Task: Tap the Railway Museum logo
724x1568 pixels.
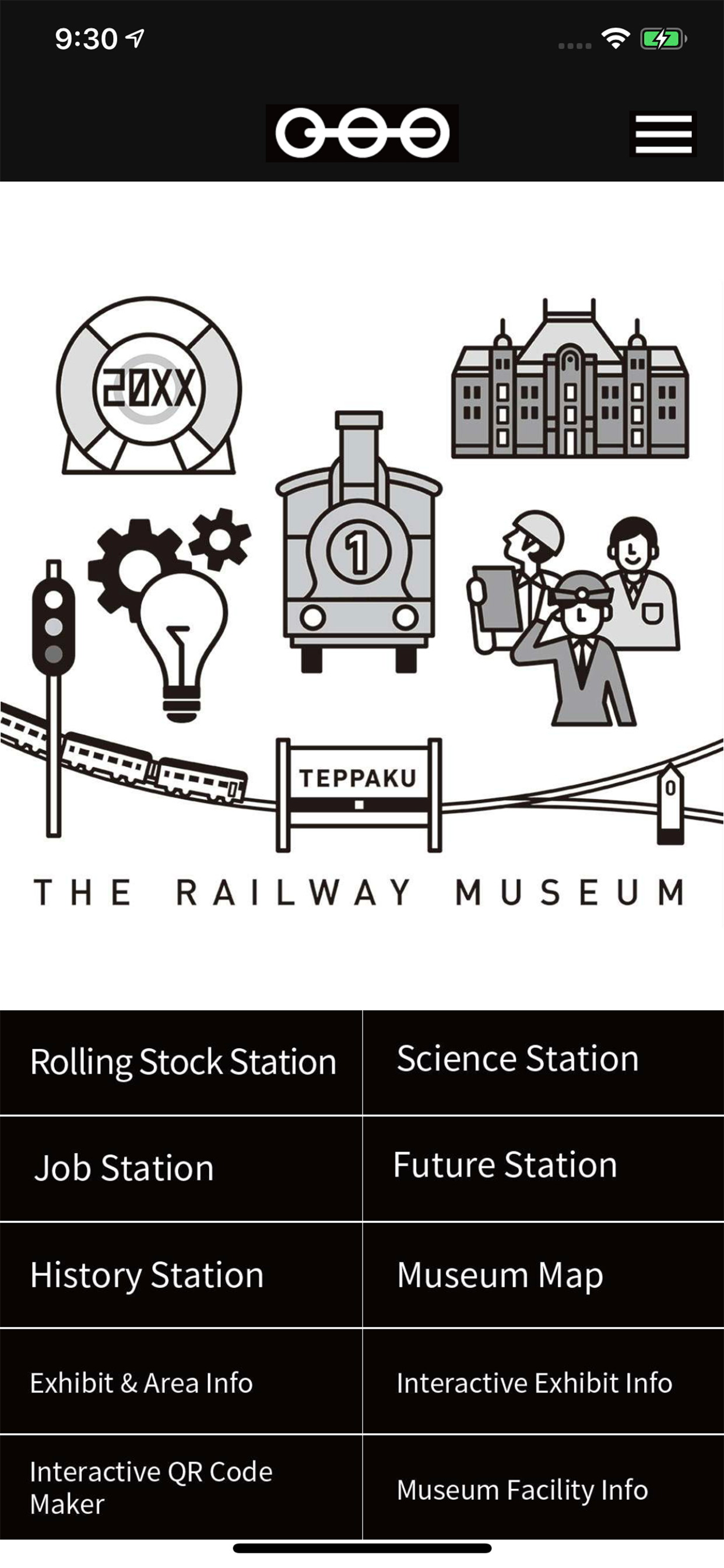Action: (x=361, y=132)
